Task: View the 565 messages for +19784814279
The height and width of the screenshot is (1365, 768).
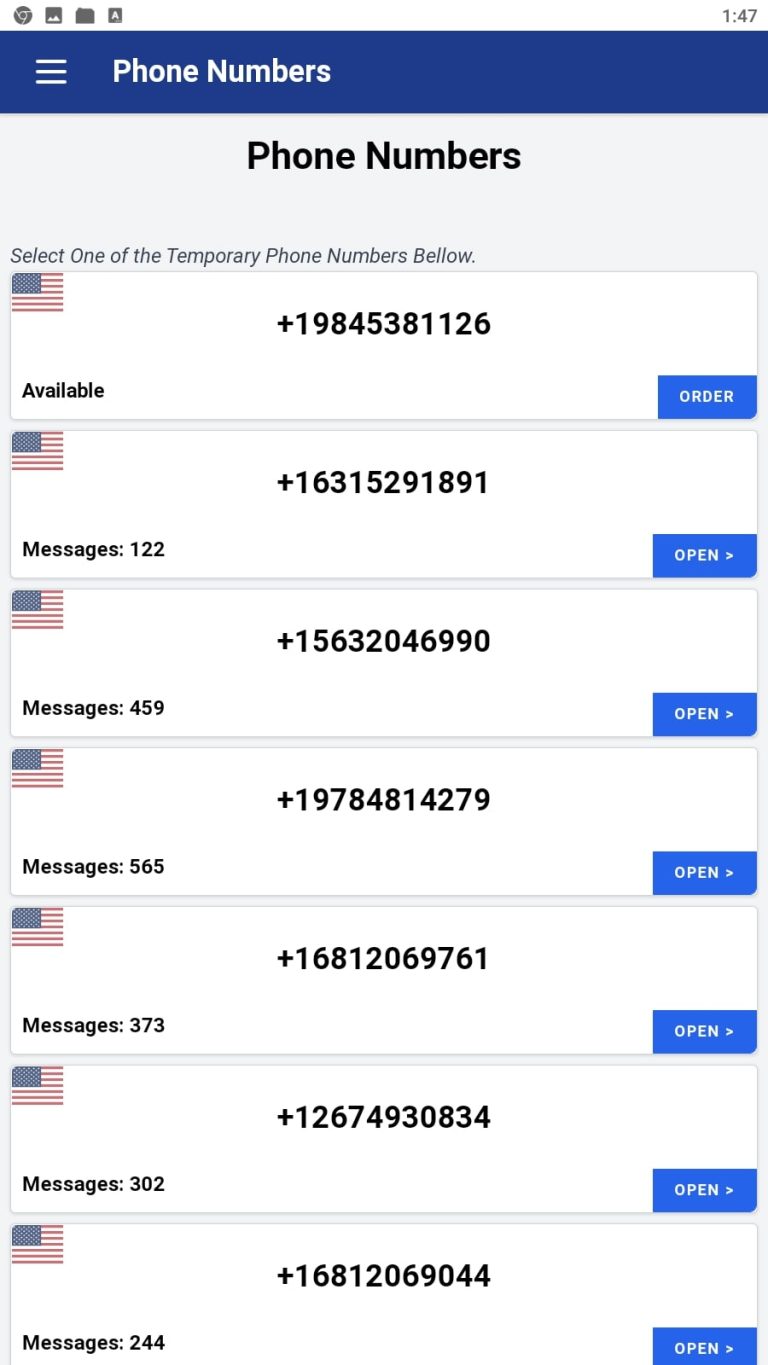Action: (704, 872)
